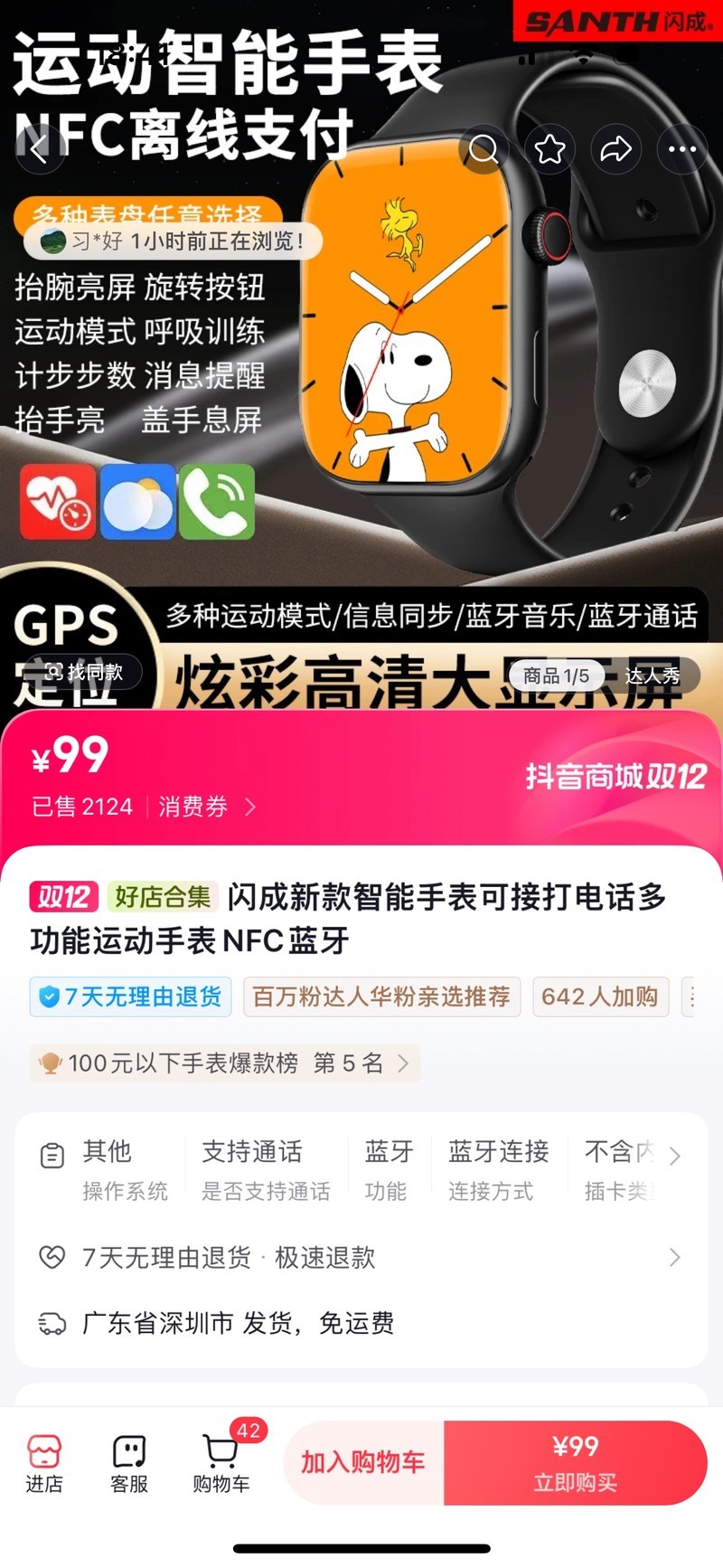Go back using the top-left arrow
Image resolution: width=723 pixels, height=1568 pixels.
[40, 149]
